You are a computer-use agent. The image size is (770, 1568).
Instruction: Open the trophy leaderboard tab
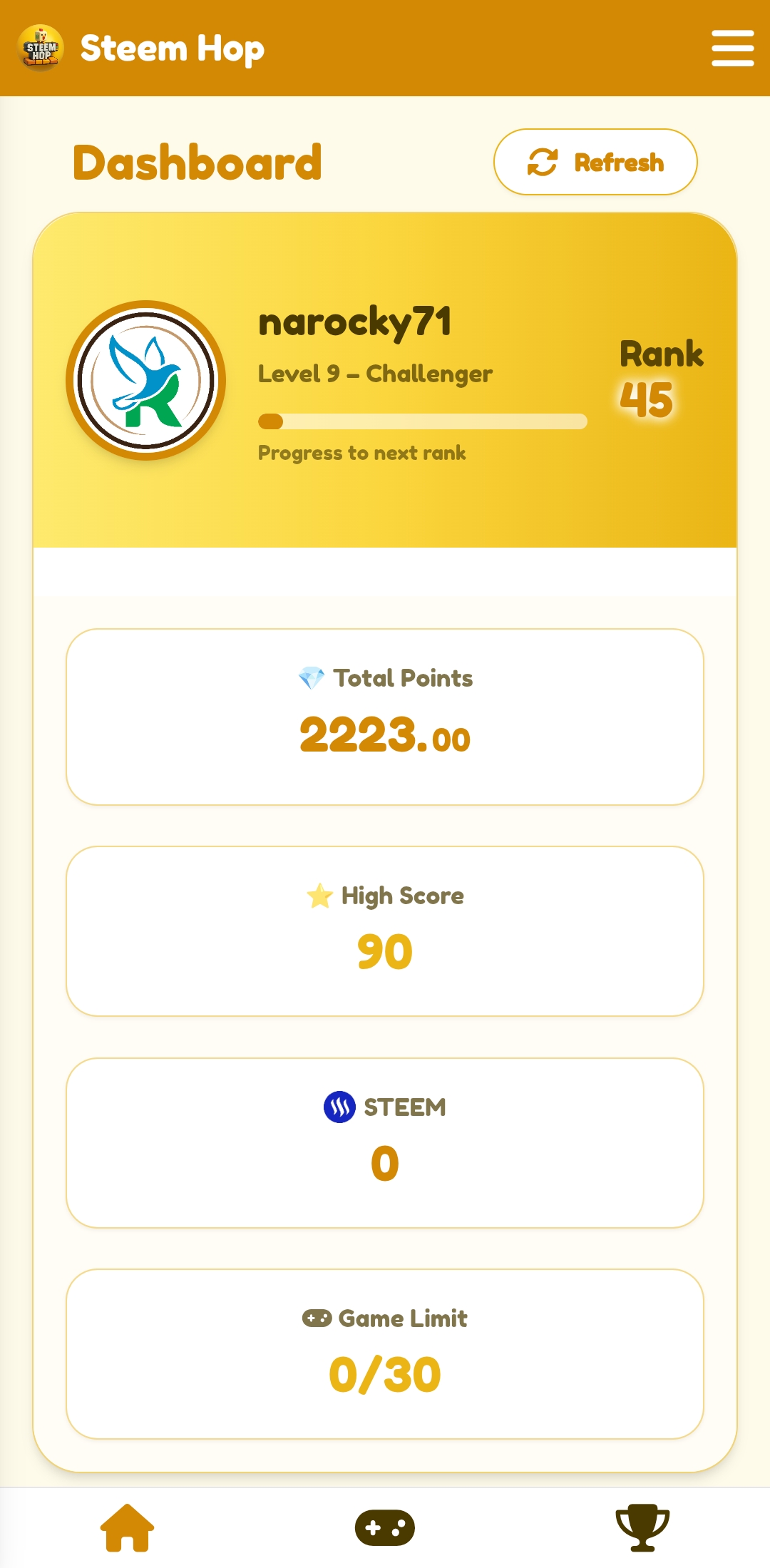pos(642,1527)
